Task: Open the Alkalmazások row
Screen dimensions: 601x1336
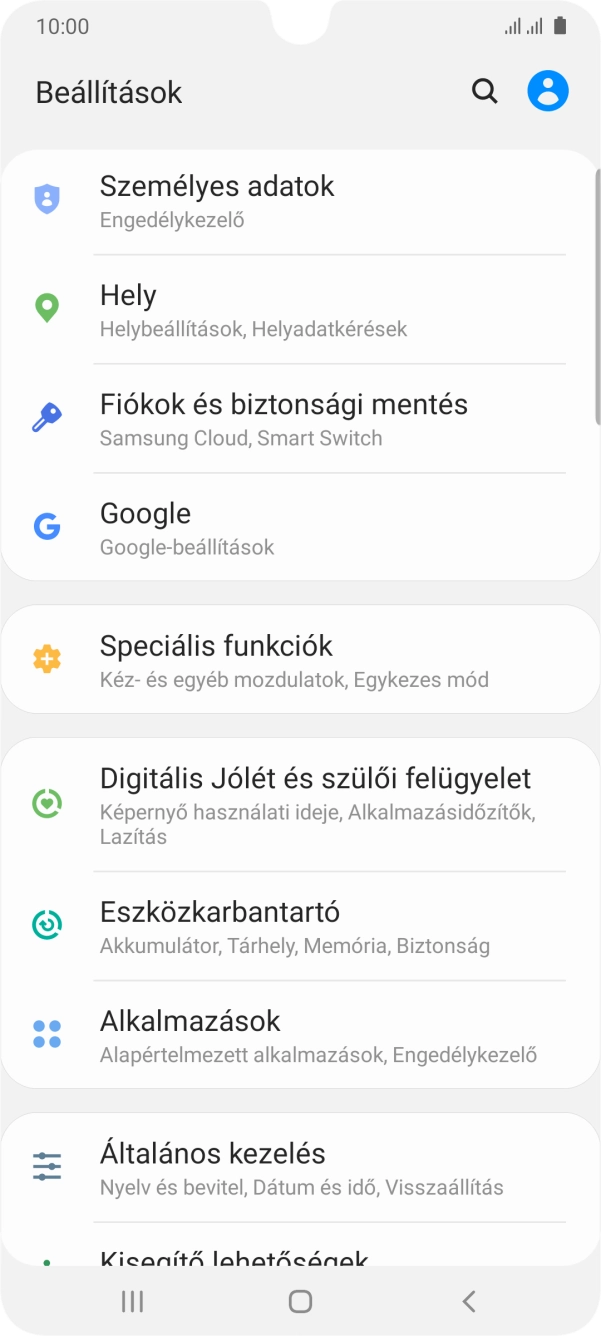Action: point(300,1036)
